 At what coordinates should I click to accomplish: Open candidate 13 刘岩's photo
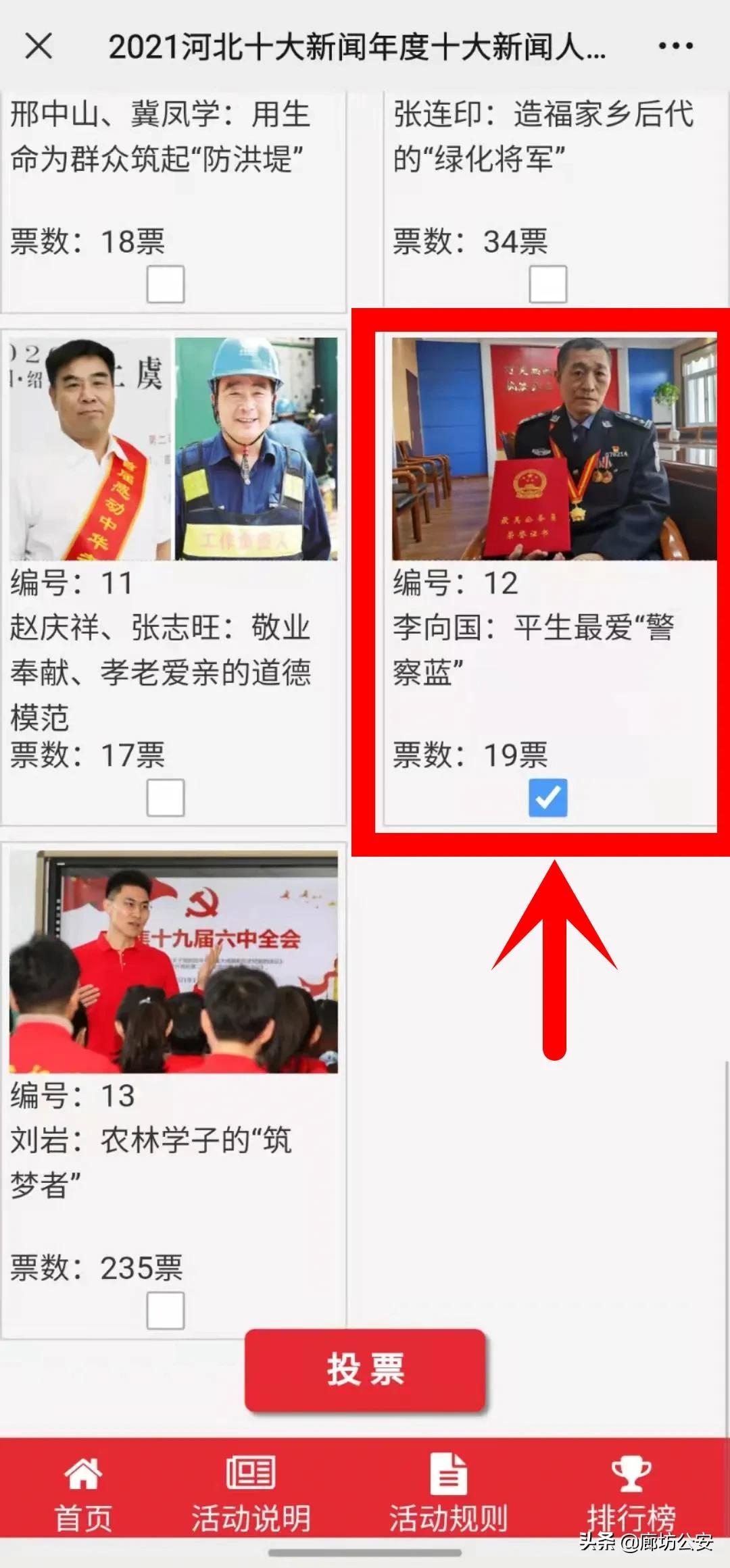[x=174, y=962]
